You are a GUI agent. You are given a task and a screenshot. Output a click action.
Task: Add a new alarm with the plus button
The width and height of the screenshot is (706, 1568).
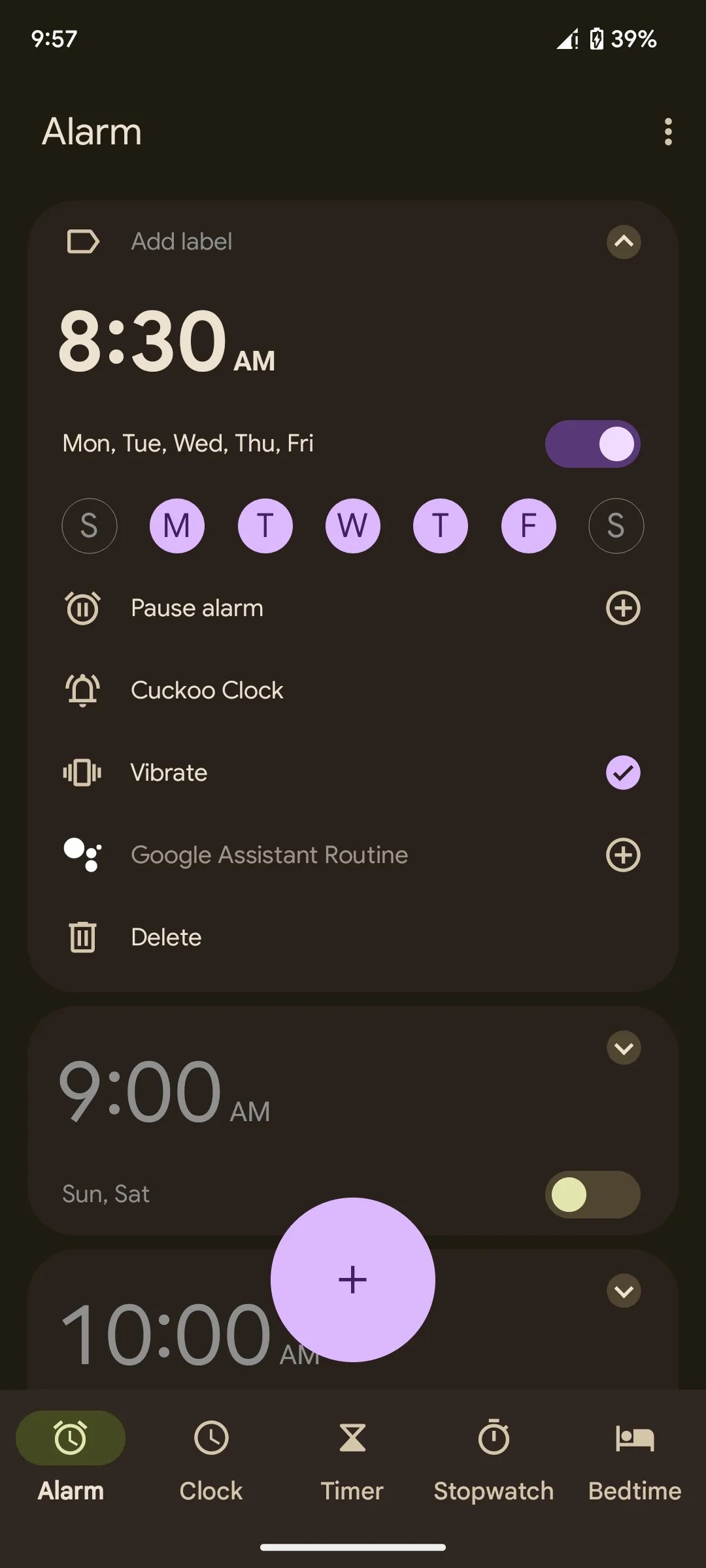pos(352,1279)
